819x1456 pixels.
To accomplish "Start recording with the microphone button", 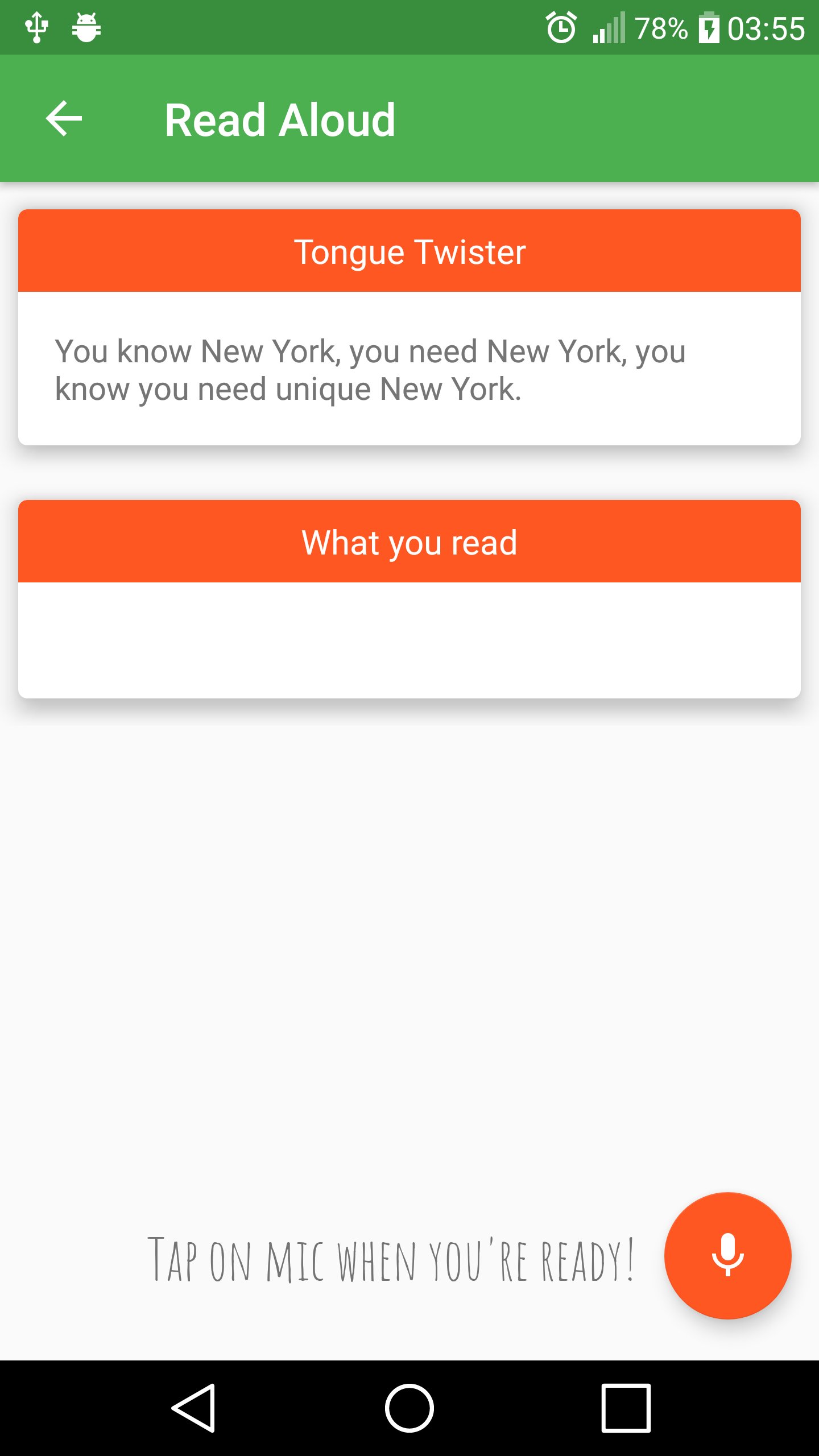I will (x=727, y=1255).
